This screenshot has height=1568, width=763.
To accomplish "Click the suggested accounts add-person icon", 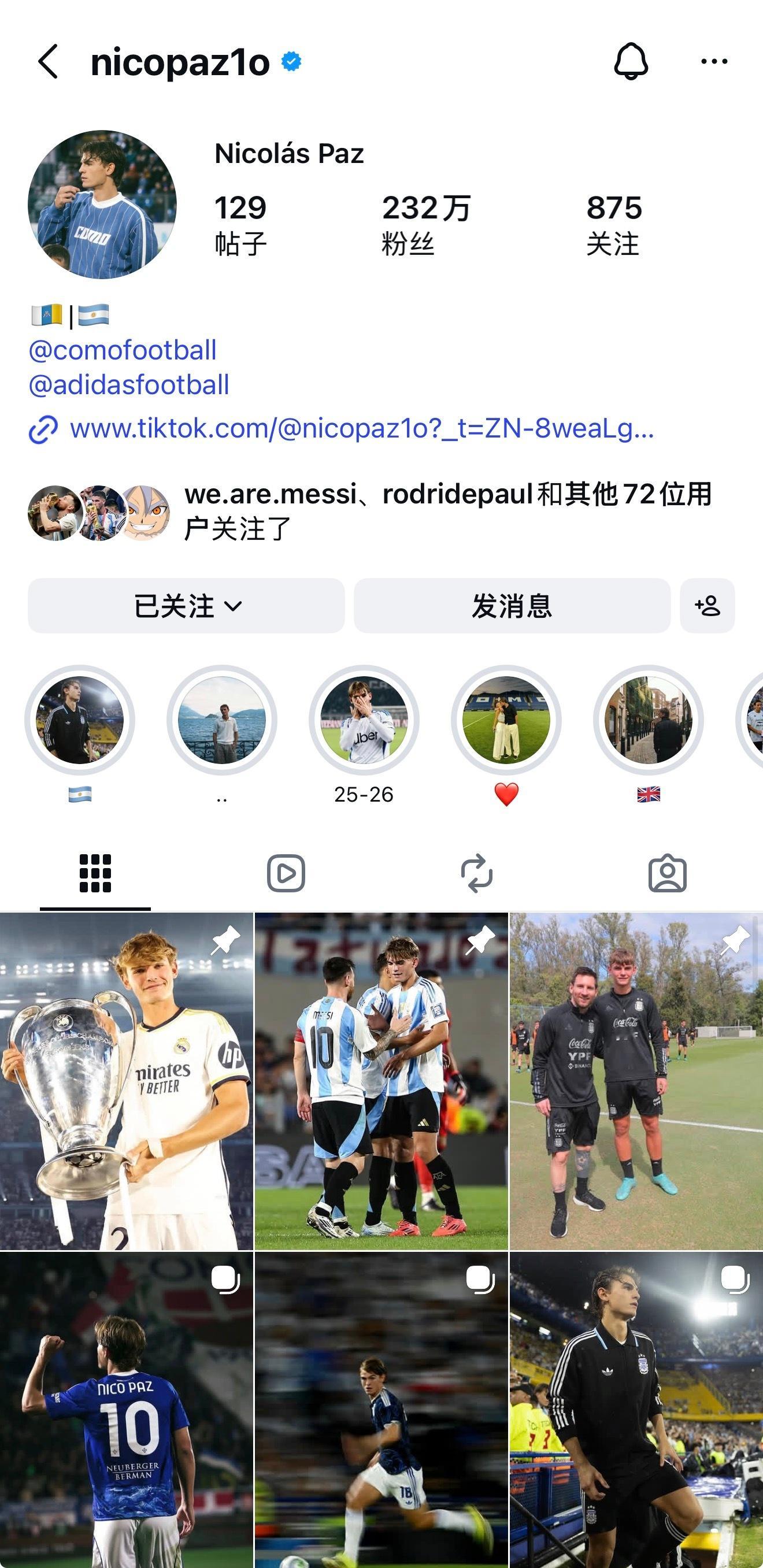I will click(x=707, y=605).
